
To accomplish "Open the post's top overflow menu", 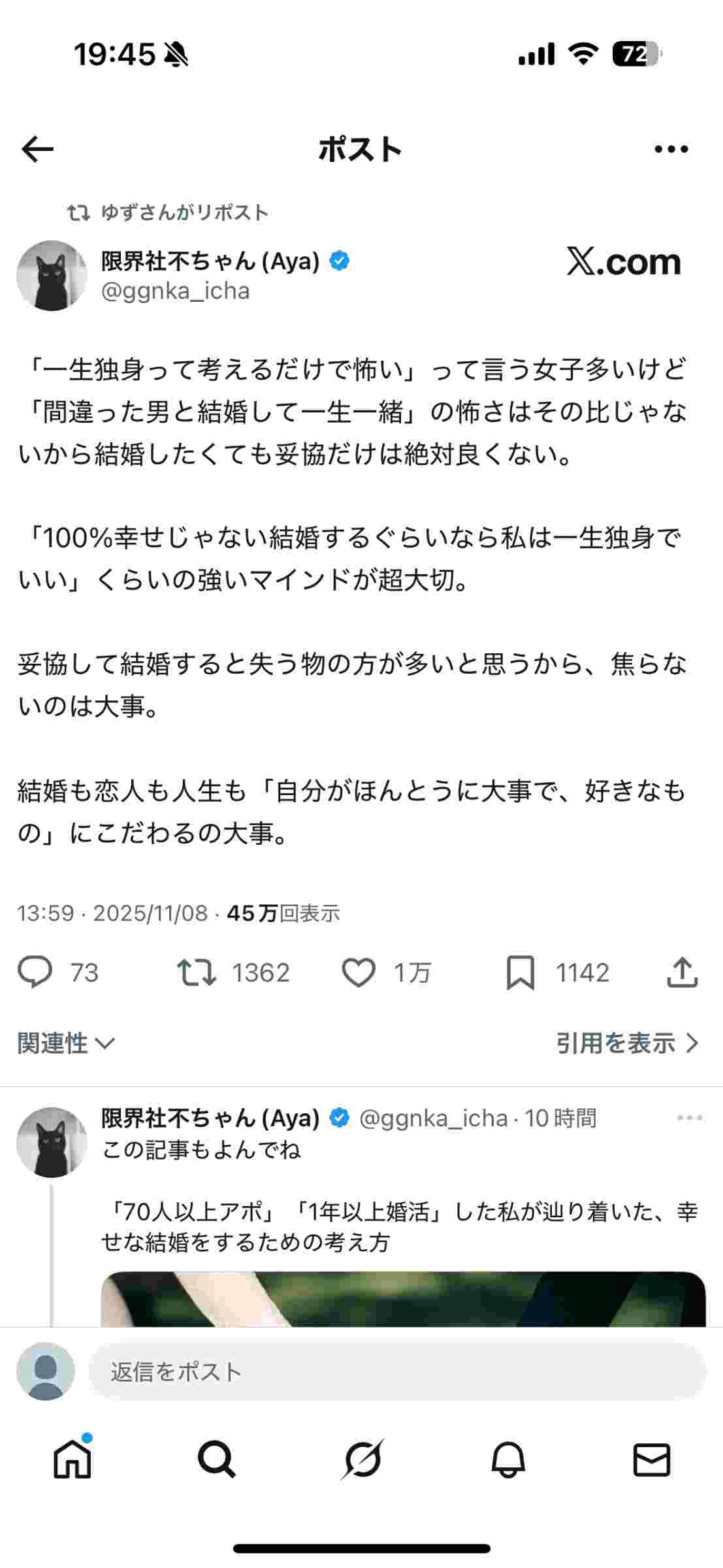I will pos(671,150).
